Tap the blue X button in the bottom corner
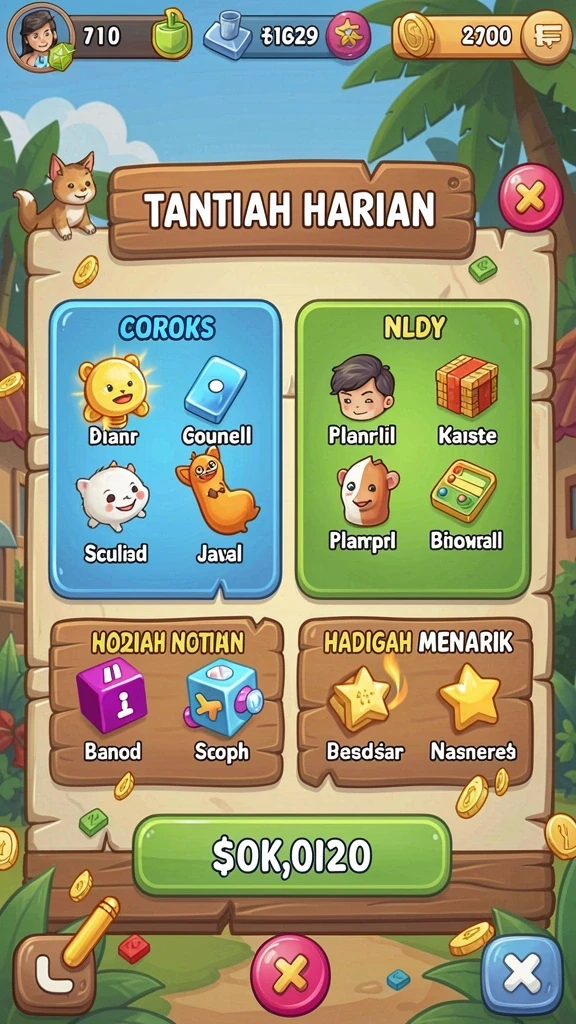This screenshot has height=1024, width=576. click(522, 974)
